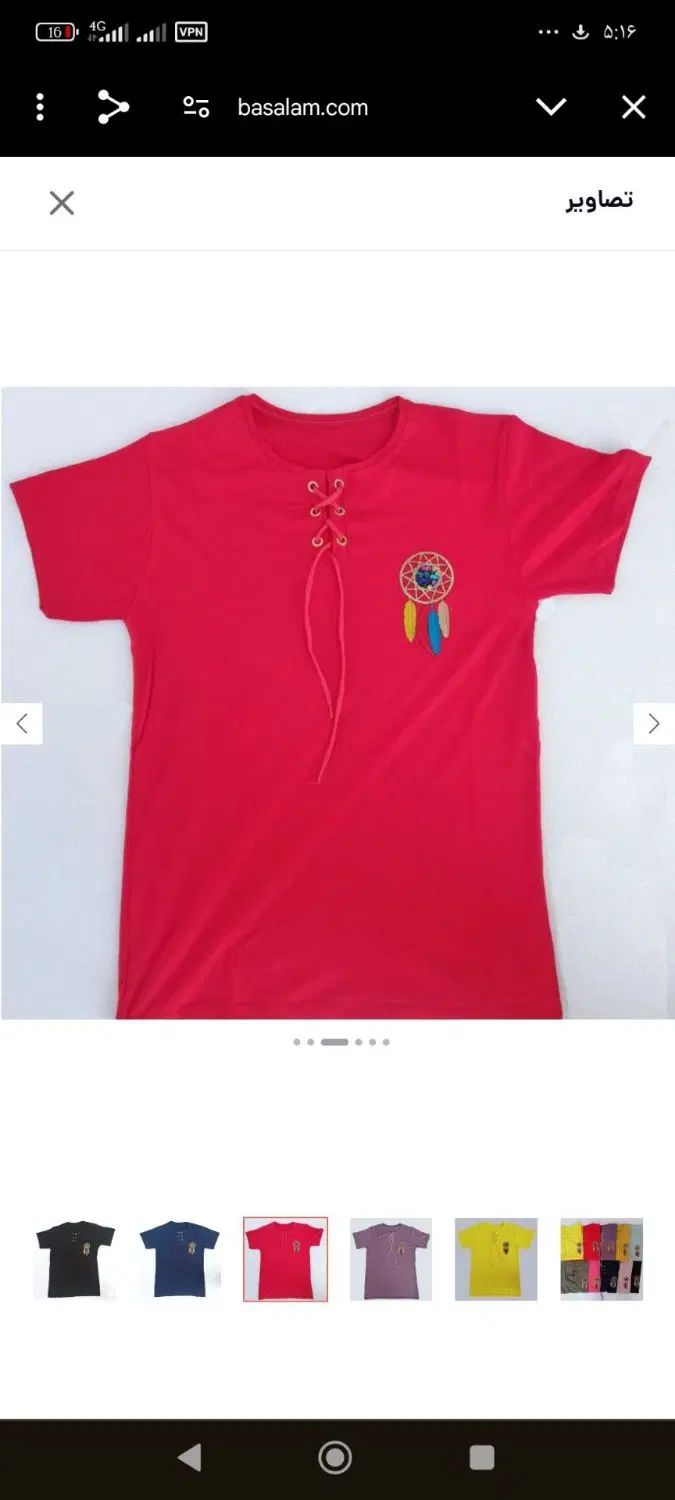Close the تصاویر image gallery
675x1500 pixels.
tap(62, 203)
